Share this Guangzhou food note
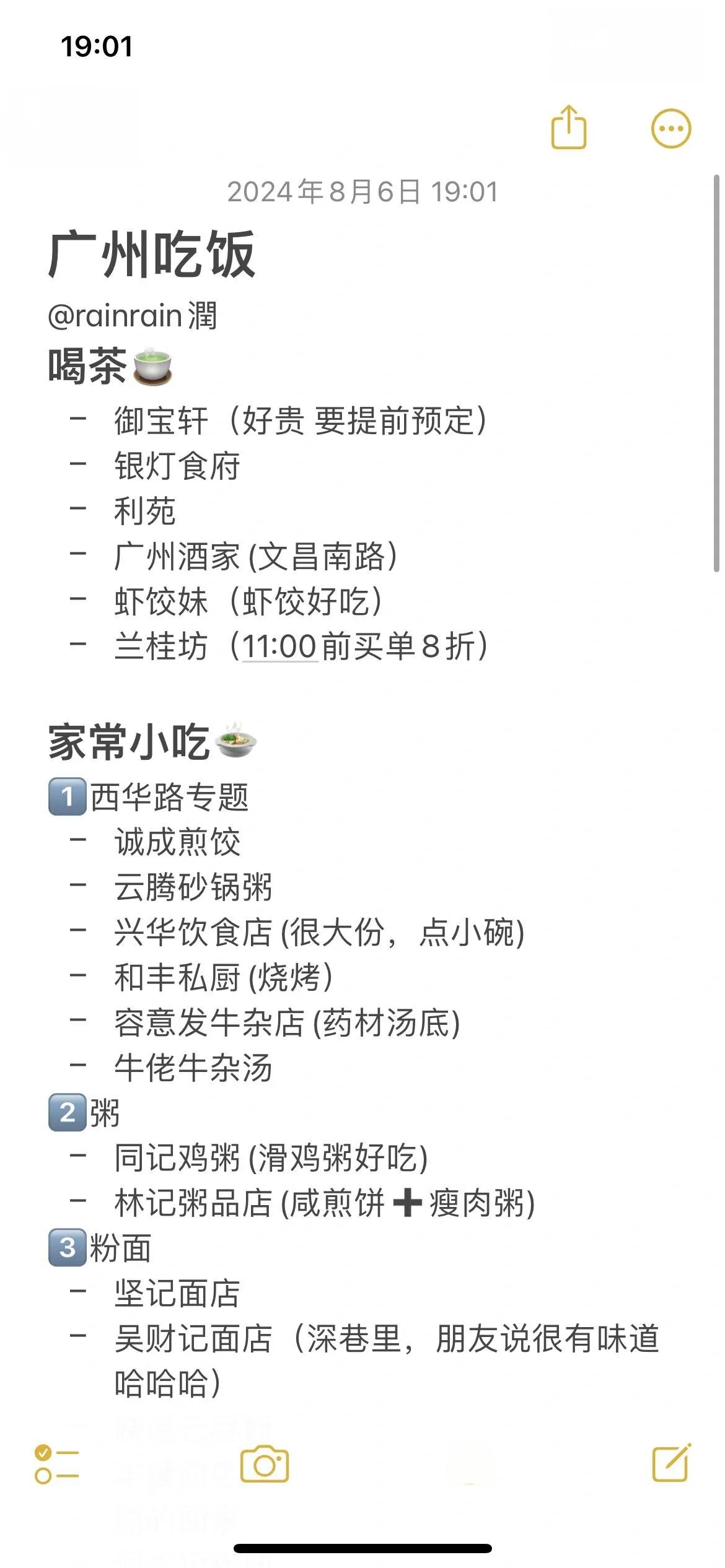This screenshot has height=1568, width=725. 568,128
